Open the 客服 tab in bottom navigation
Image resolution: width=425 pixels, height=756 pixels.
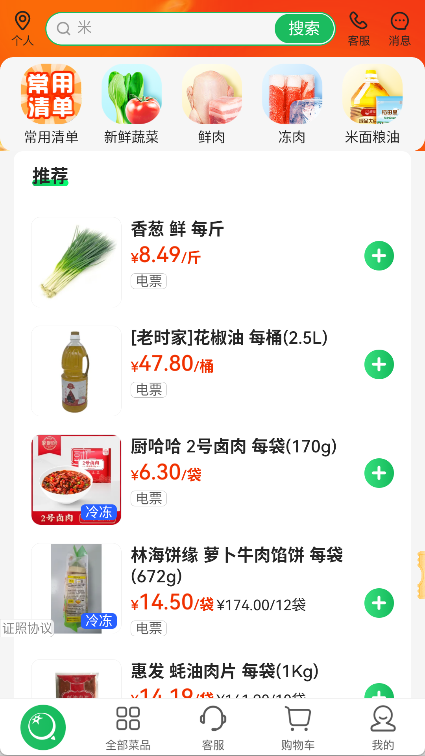(x=213, y=728)
